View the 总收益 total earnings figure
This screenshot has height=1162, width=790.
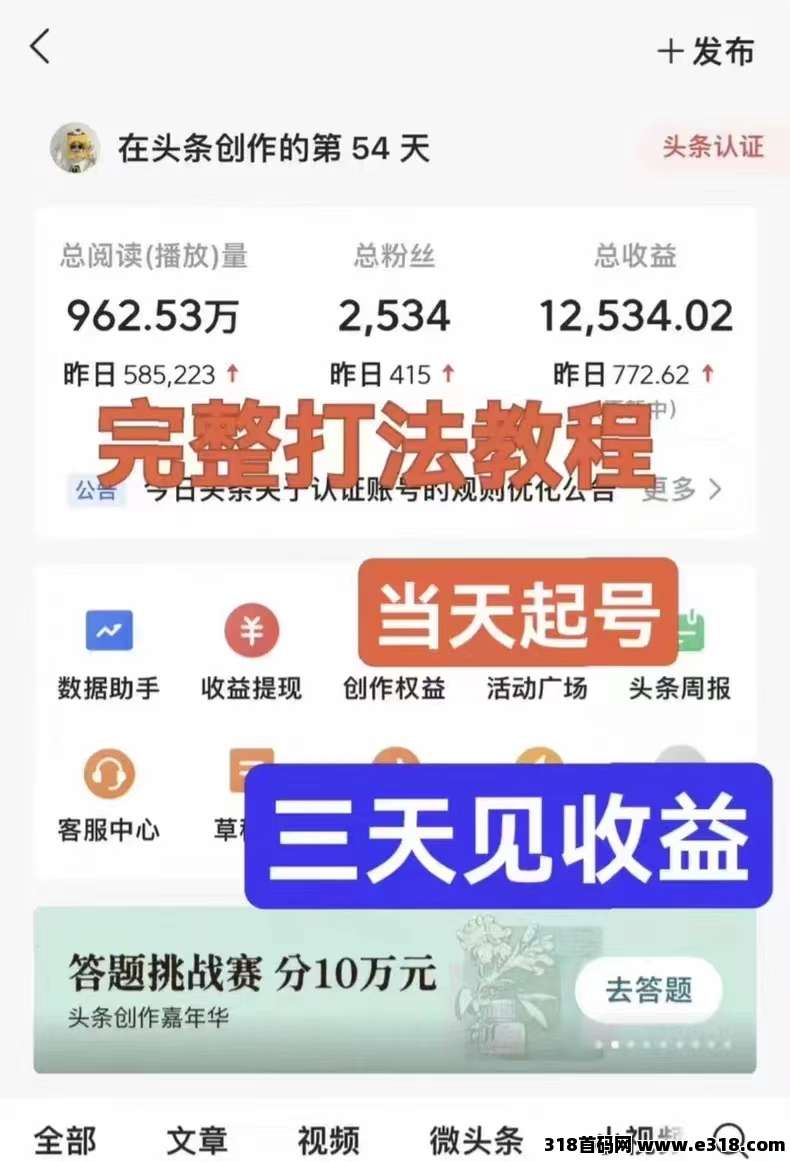click(x=637, y=316)
